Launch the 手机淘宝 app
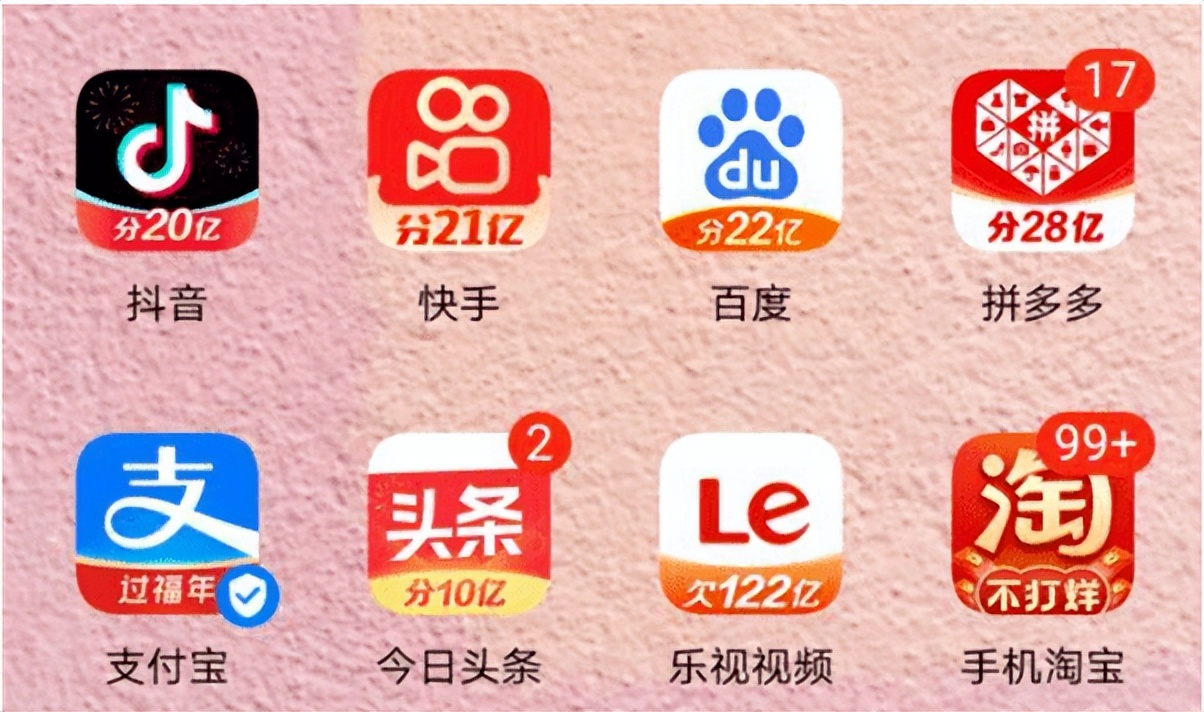The height and width of the screenshot is (712, 1204). (x=1042, y=523)
